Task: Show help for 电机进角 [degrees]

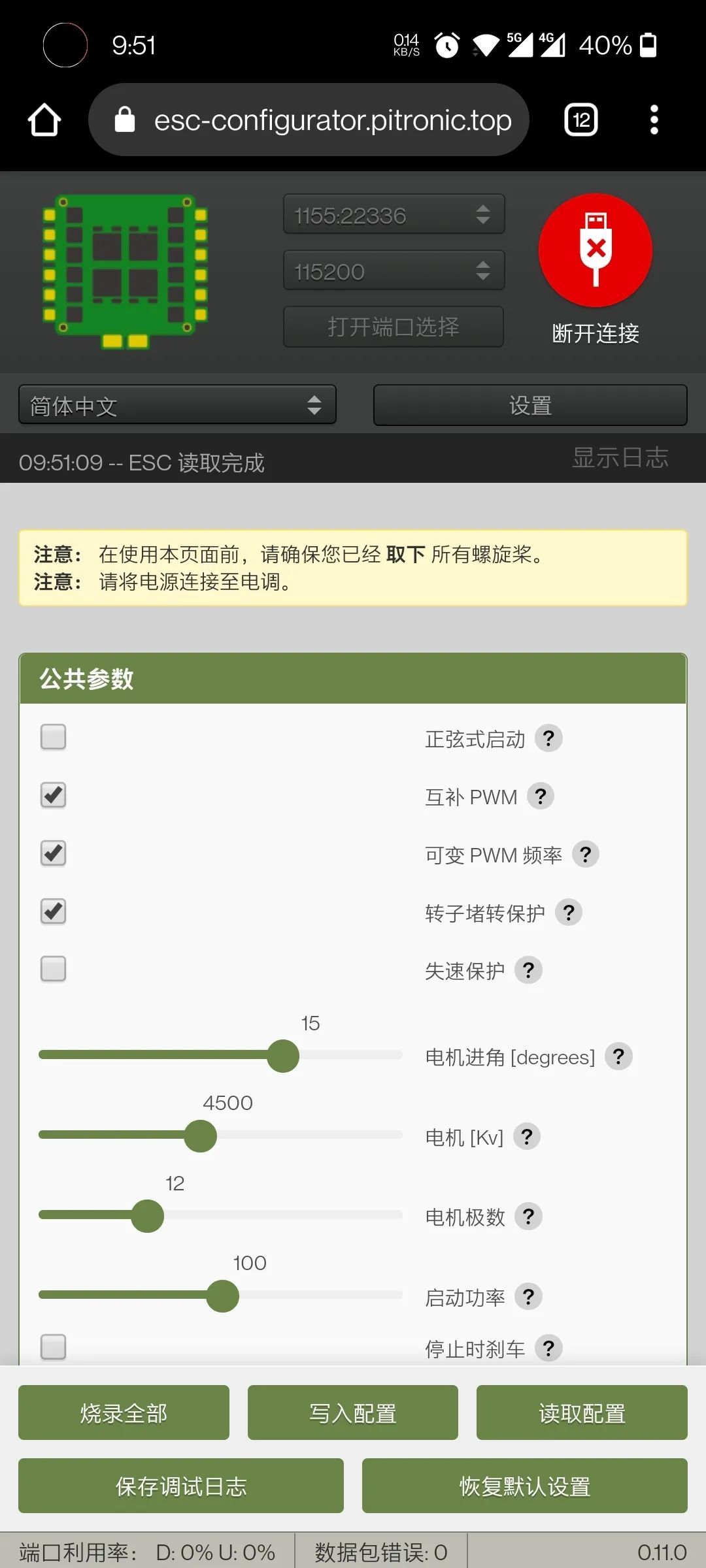Action: coord(618,1056)
